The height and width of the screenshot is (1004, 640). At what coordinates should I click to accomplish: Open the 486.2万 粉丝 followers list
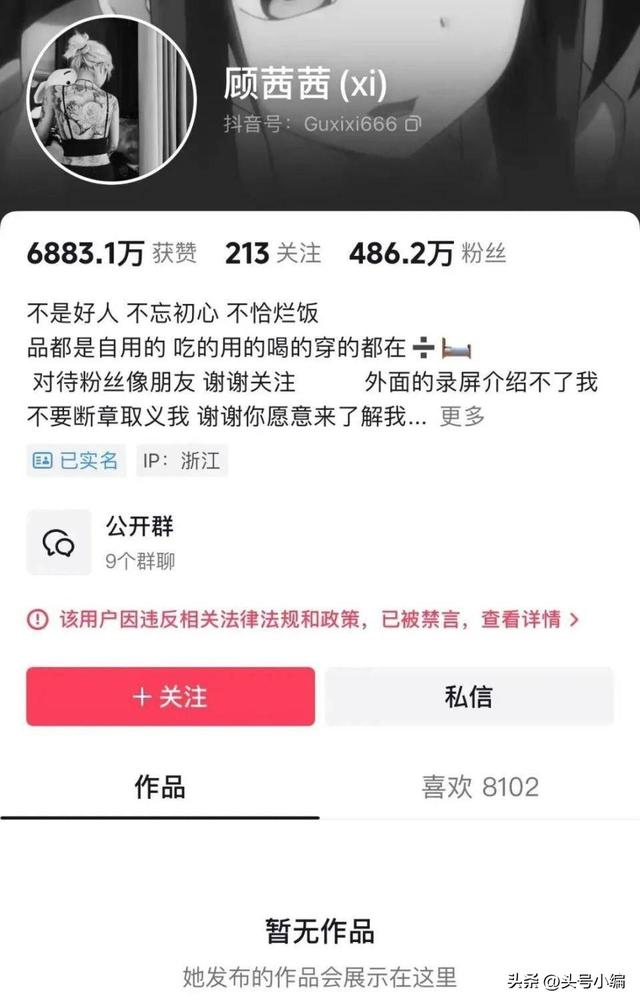pyautogui.click(x=428, y=254)
